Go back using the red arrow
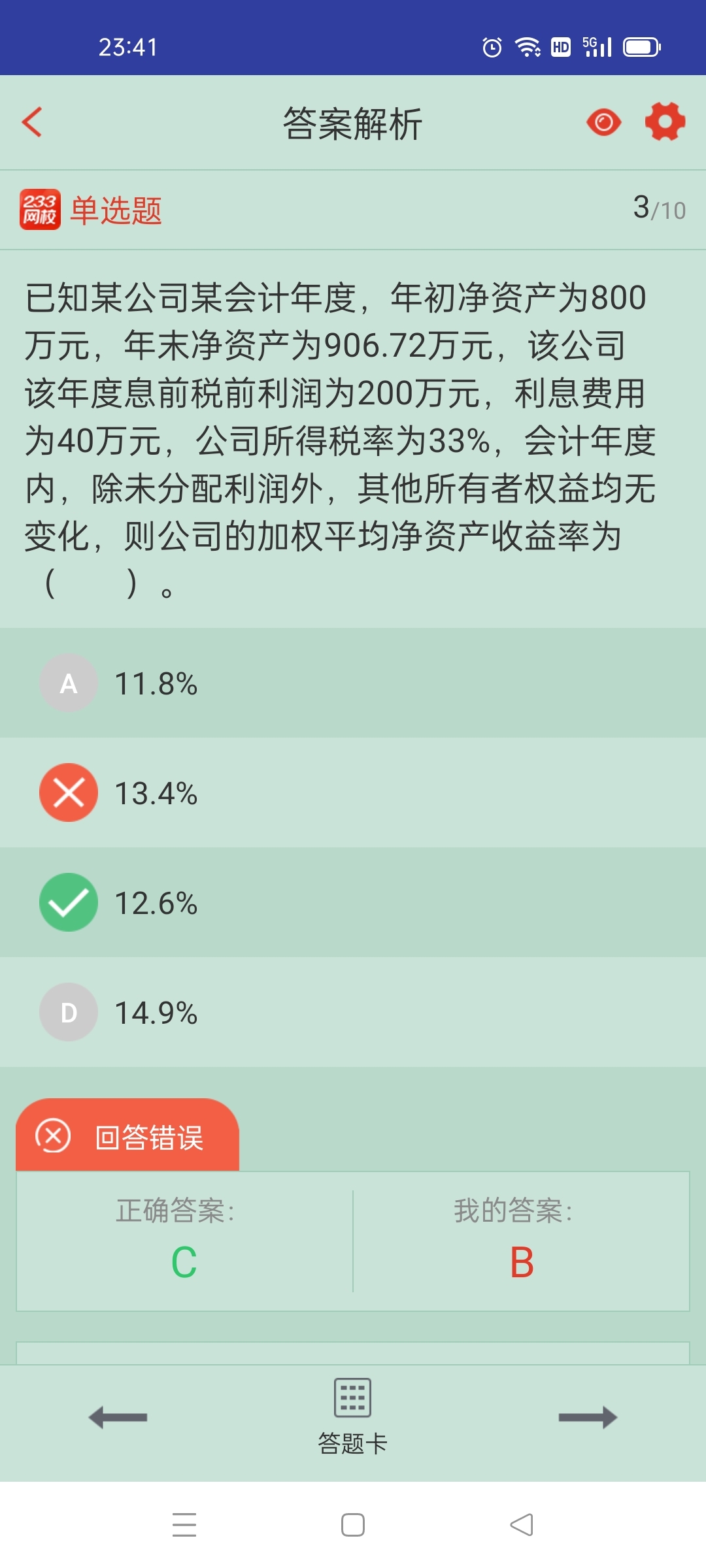This screenshot has width=706, height=1568. 33,122
